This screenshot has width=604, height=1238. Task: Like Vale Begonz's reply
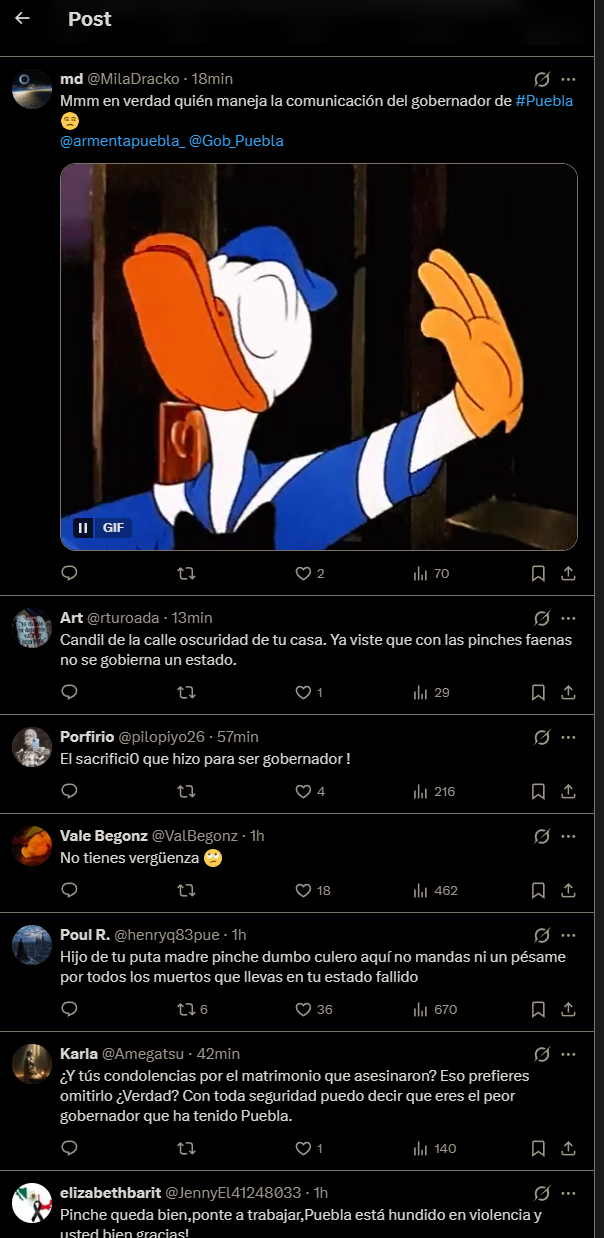click(x=303, y=890)
